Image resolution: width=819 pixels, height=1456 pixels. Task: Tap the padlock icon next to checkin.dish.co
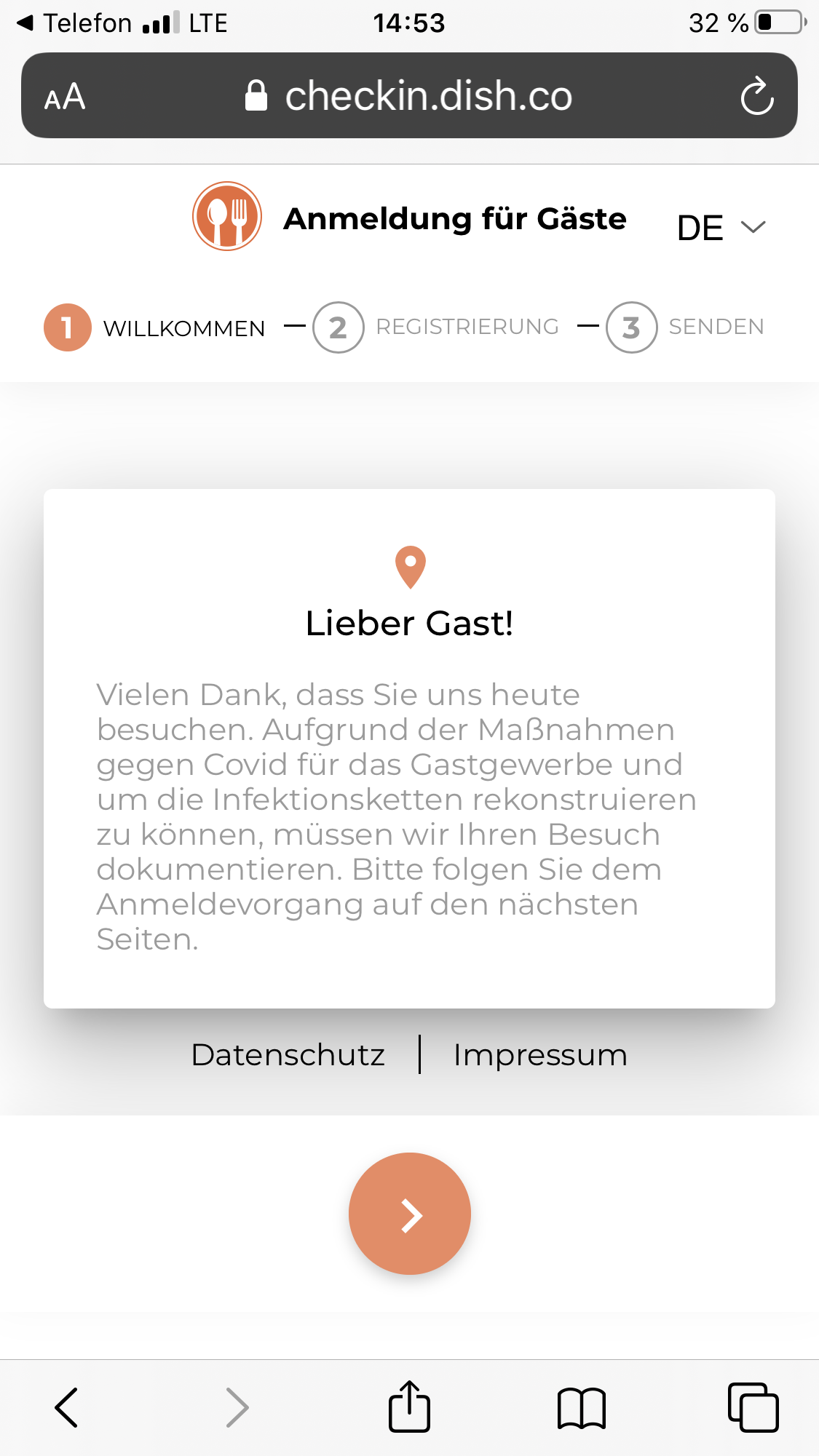(257, 95)
